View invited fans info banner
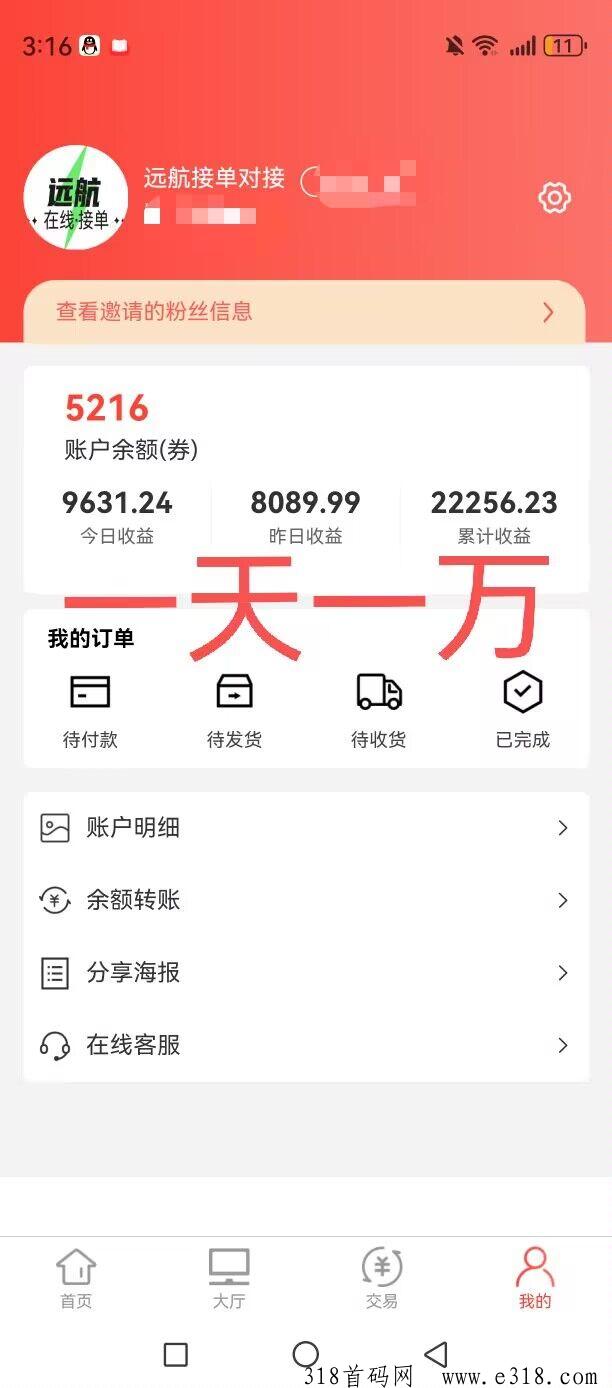 (304, 312)
